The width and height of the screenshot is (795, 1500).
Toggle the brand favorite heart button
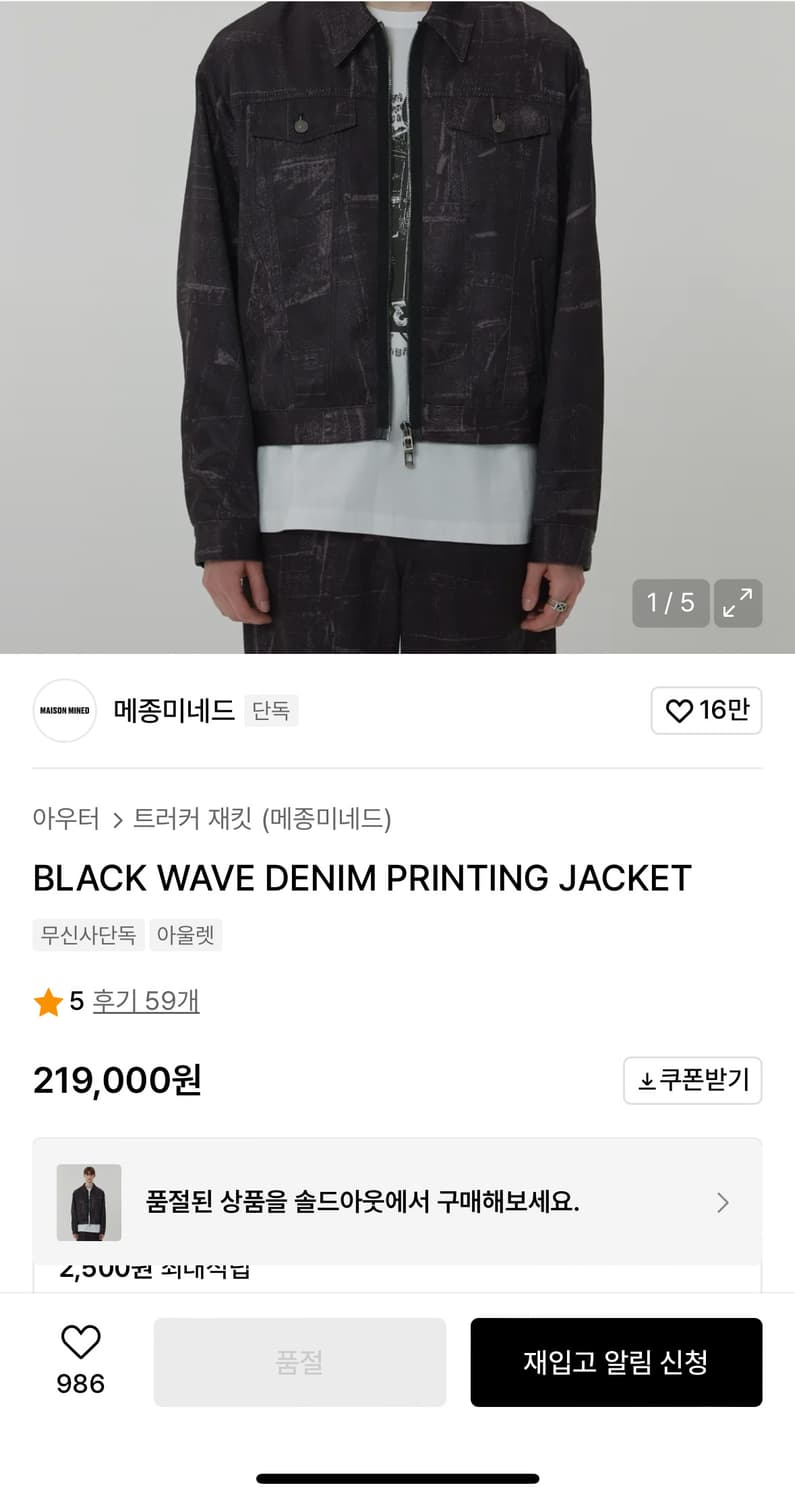(x=707, y=710)
